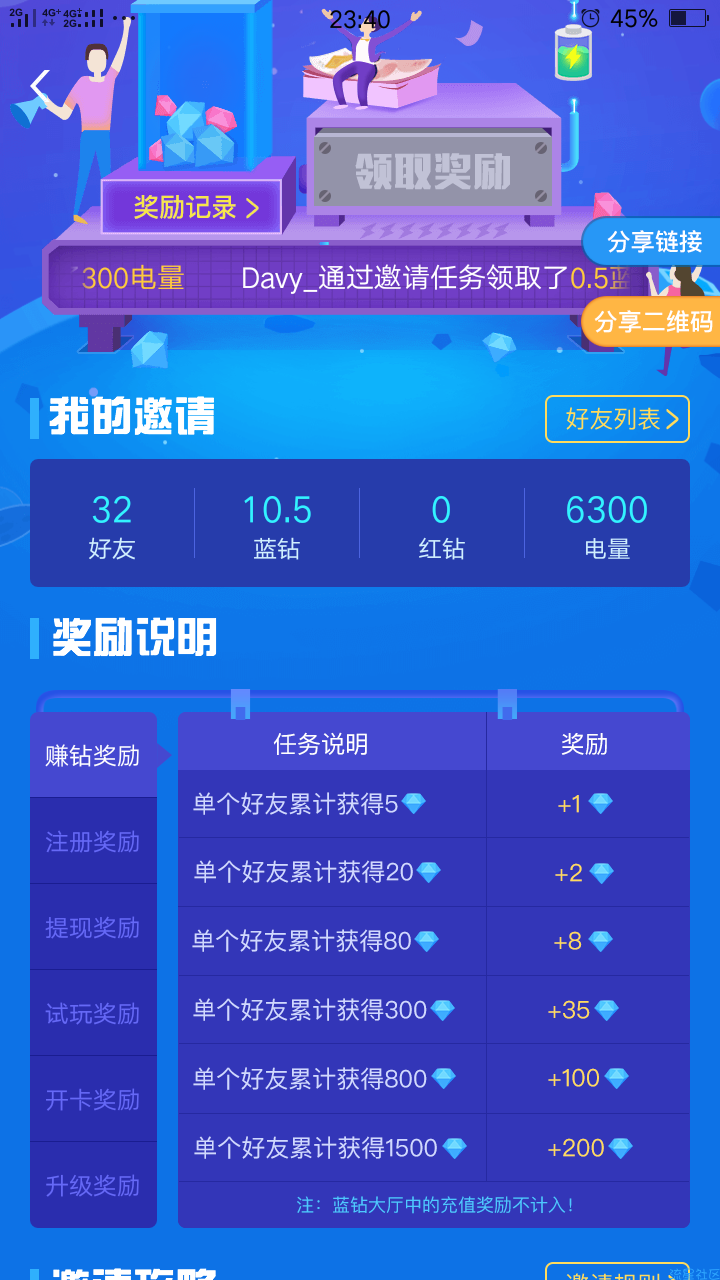Switch to 注册奖励 tab
The height and width of the screenshot is (1280, 720).
(93, 842)
